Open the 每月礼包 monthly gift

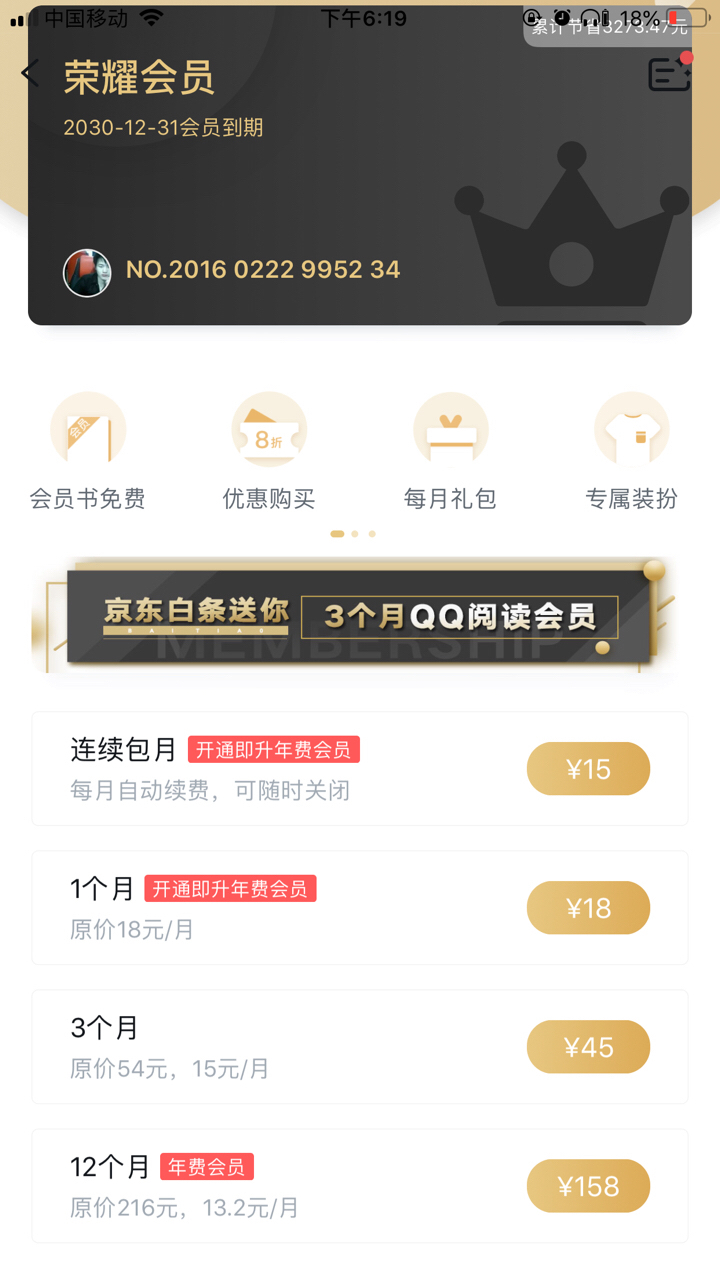coord(450,450)
